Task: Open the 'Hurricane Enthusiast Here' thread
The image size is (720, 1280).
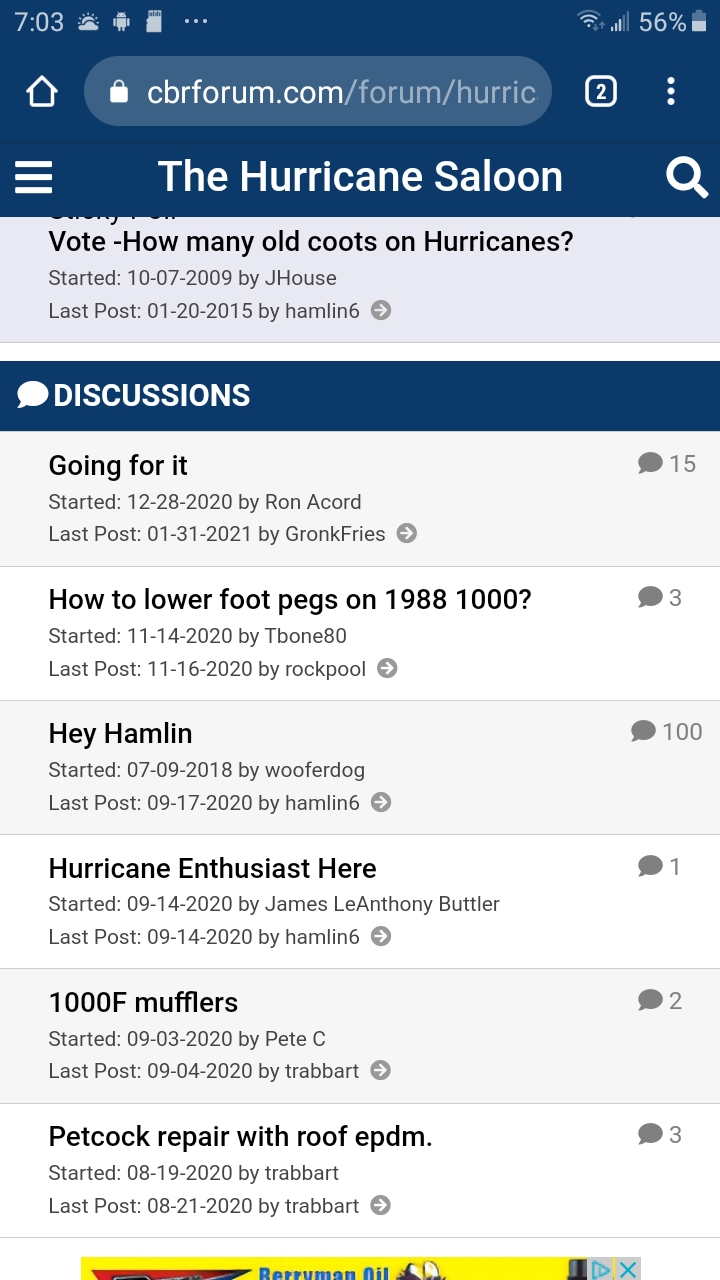Action: tap(213, 868)
